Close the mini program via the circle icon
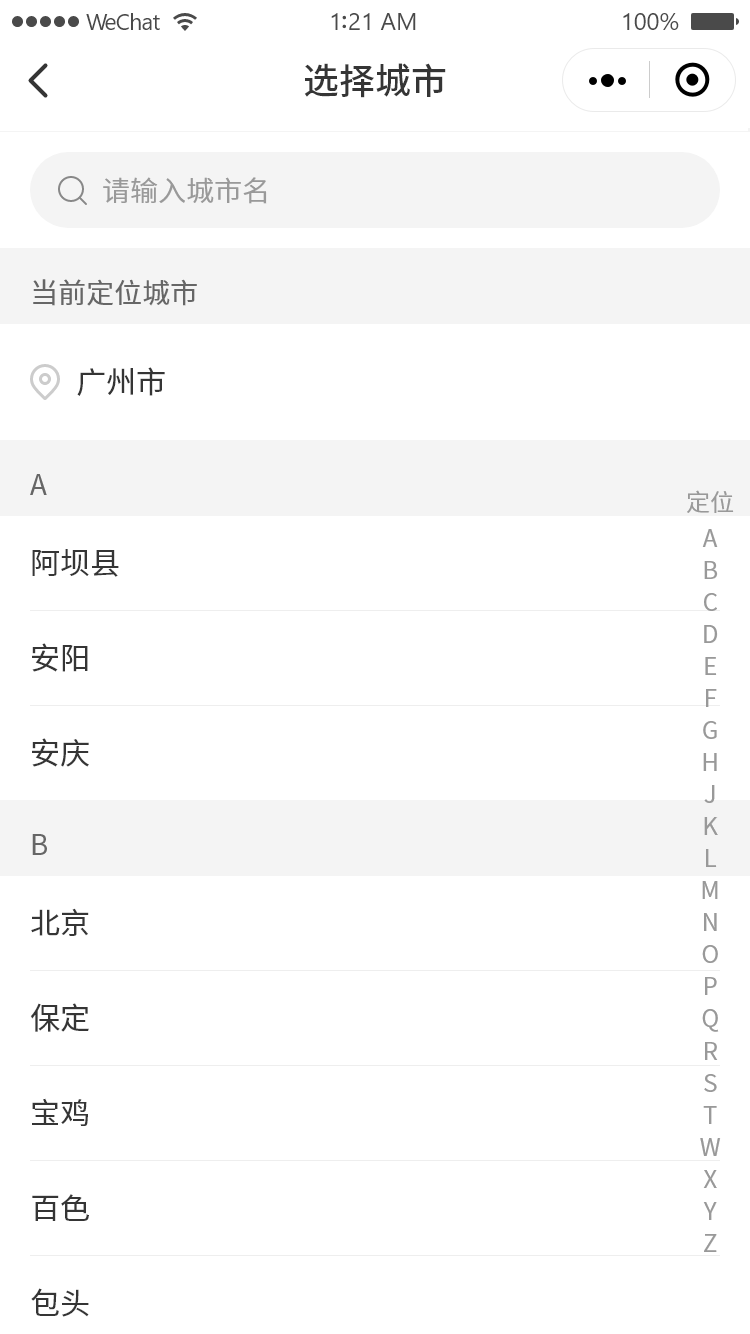This screenshot has height=1334, width=750. click(692, 80)
